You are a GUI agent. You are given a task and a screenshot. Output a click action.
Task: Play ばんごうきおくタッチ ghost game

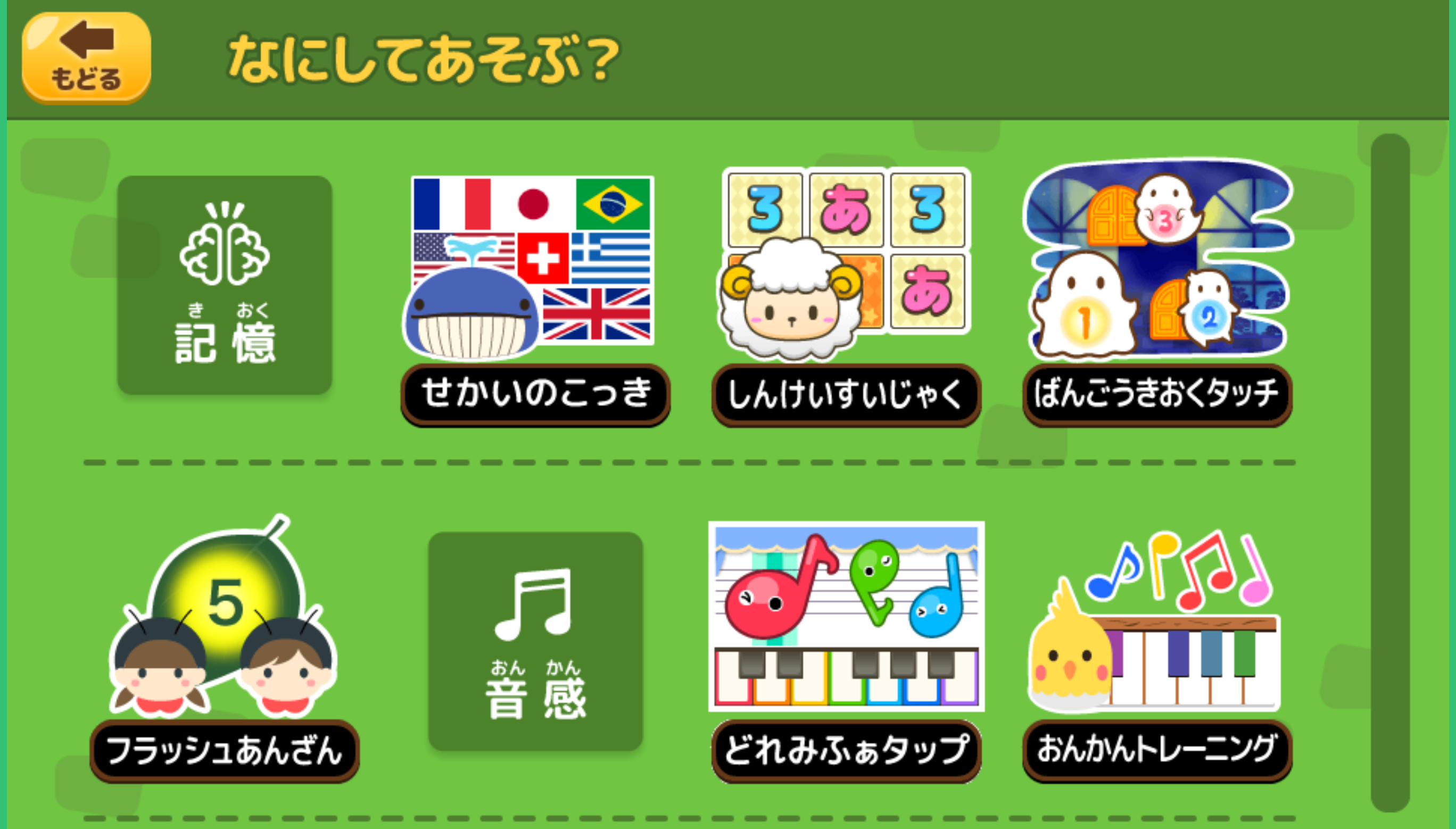[x=1157, y=296]
